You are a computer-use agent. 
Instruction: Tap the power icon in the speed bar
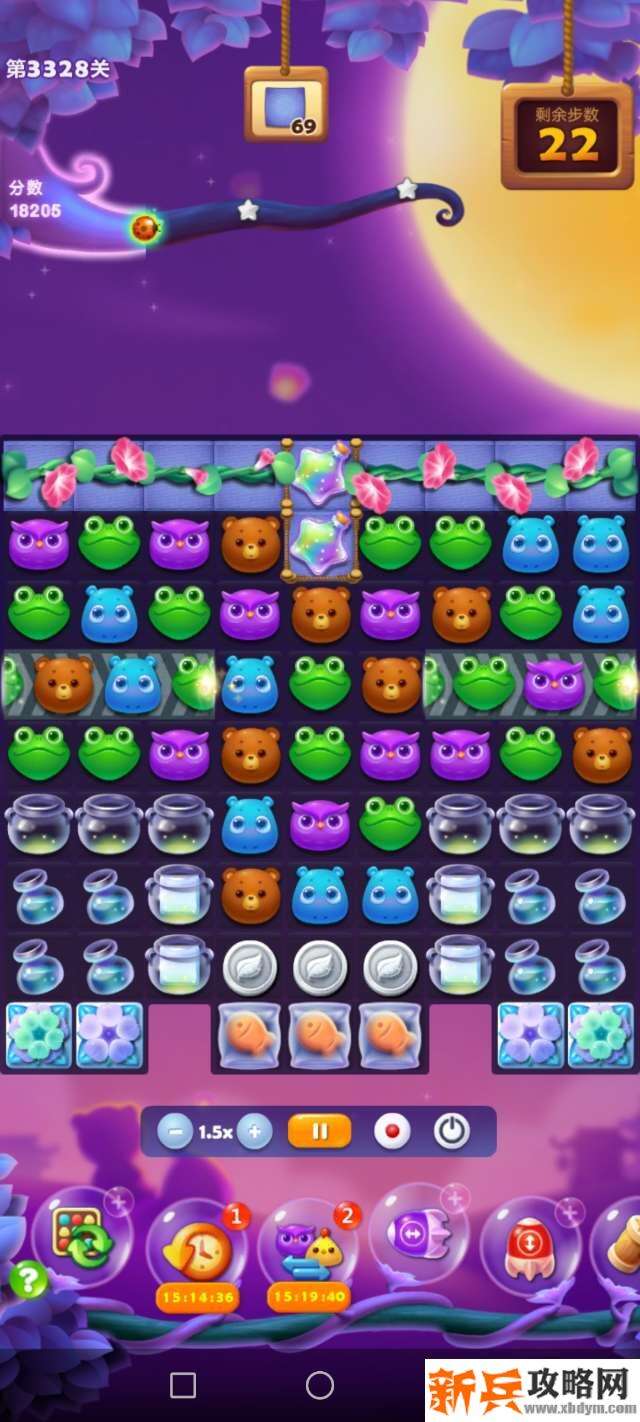coord(452,1132)
